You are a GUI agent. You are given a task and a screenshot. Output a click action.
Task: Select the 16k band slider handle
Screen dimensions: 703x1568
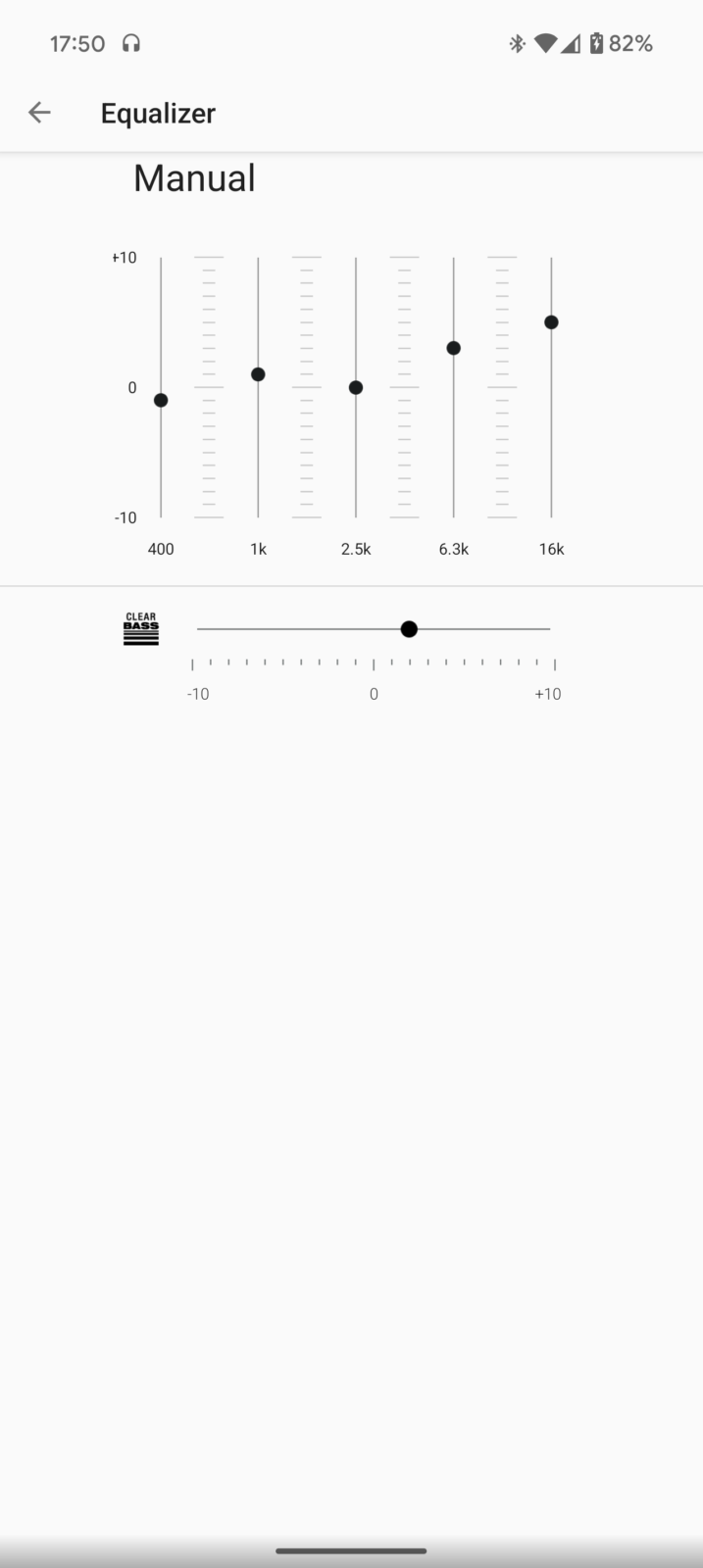point(551,322)
